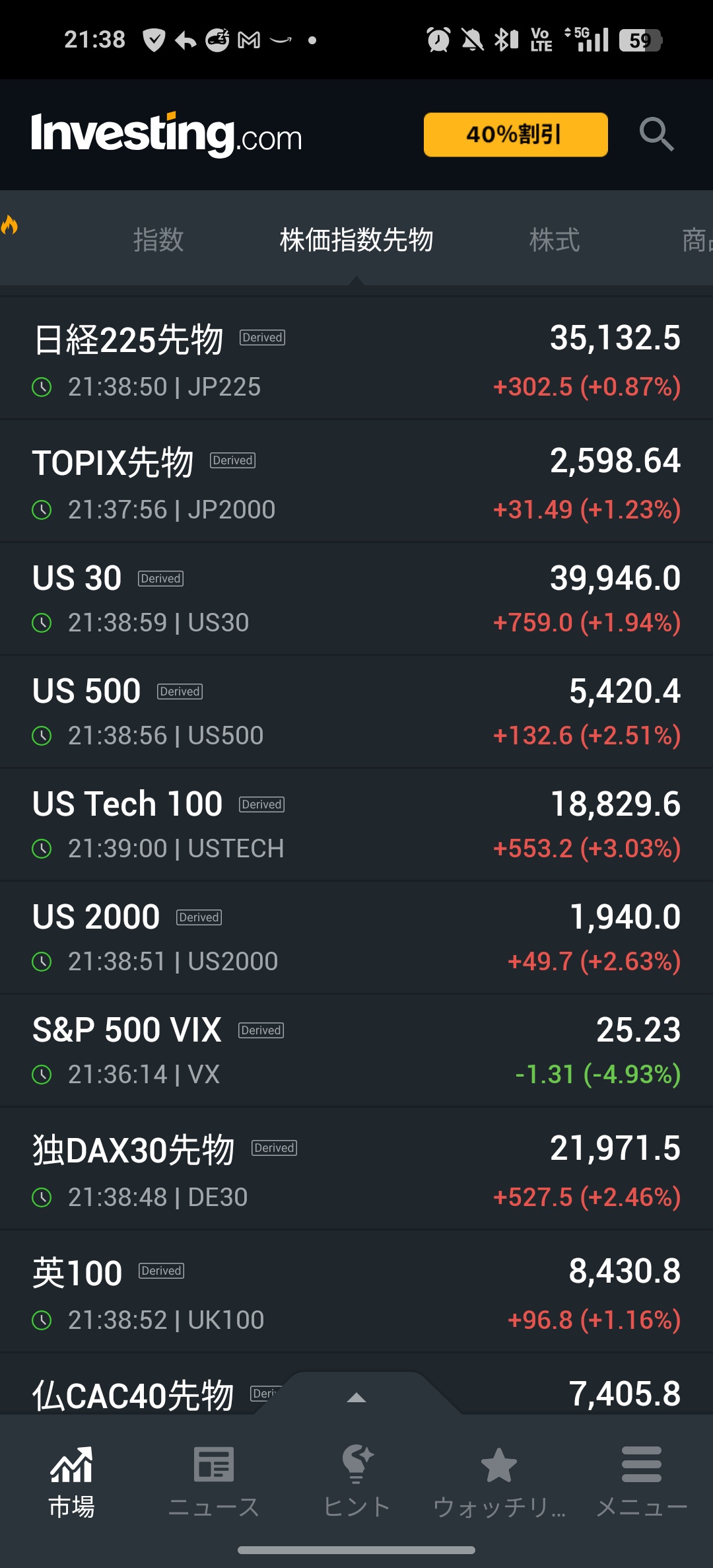This screenshot has width=713, height=1568.
Task: Switch to the 指数 tab
Action: point(158,240)
